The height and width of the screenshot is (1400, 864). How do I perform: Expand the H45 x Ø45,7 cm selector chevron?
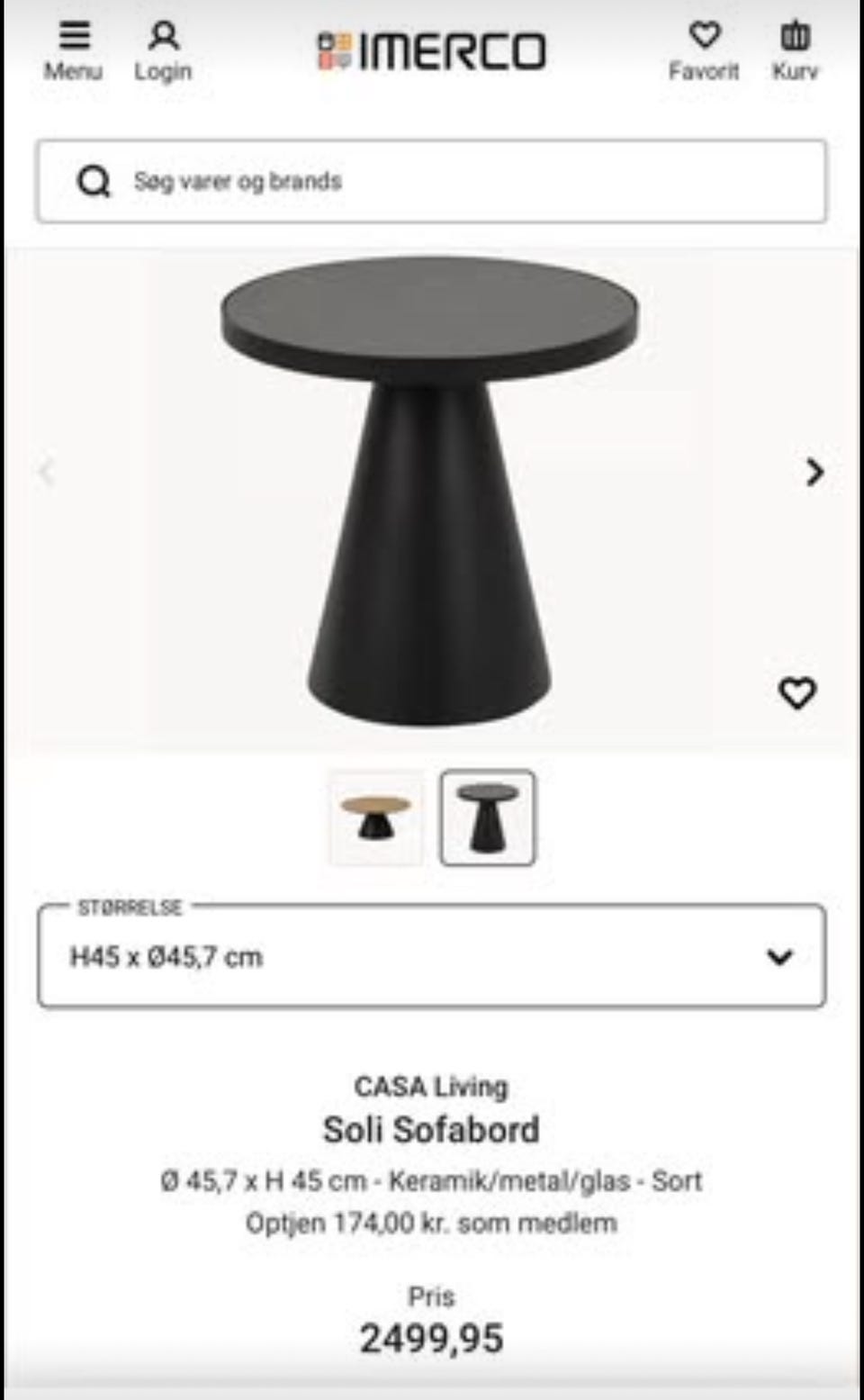pyautogui.click(x=781, y=956)
